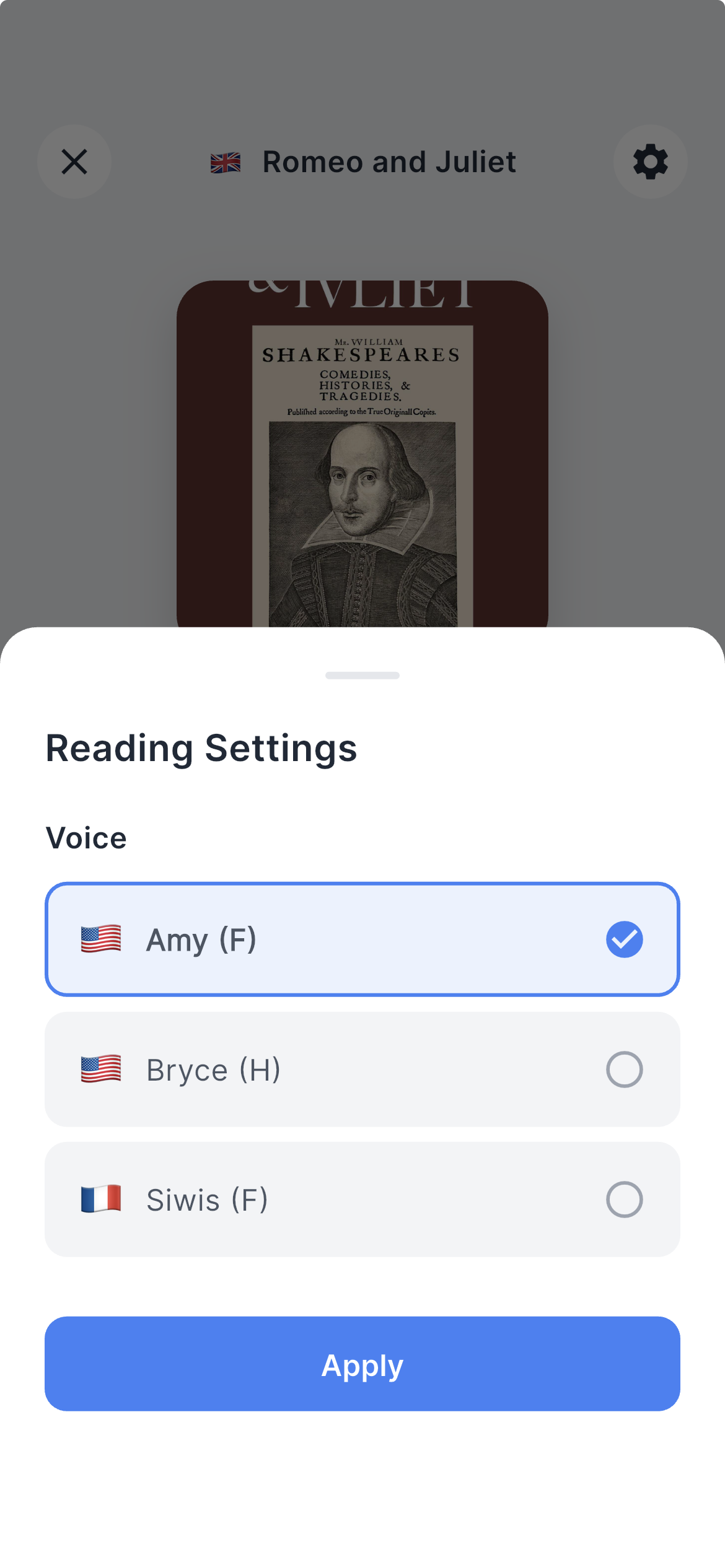
Task: Click the Shakespeare book cover
Action: pyautogui.click(x=362, y=452)
